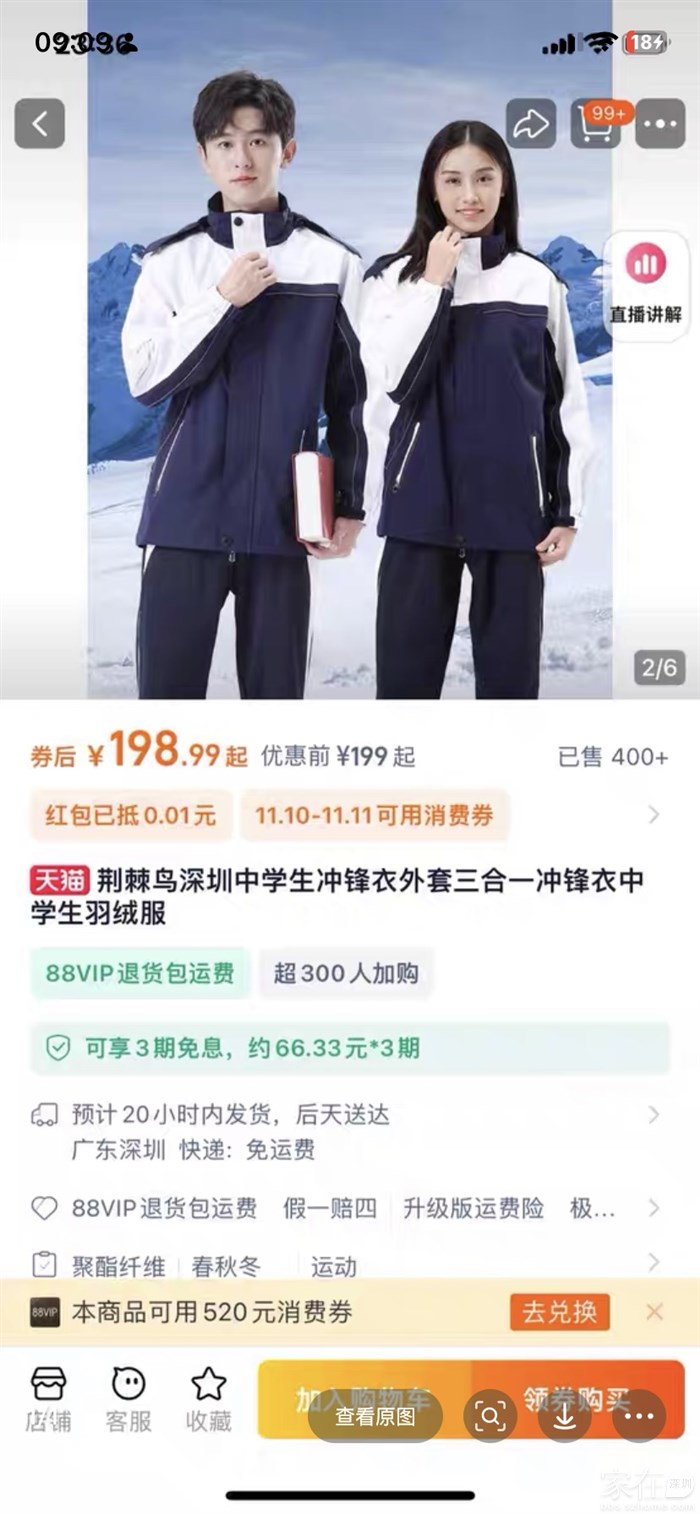Dismiss the 520元消费券 banner
This screenshot has height=1514, width=700.
tap(654, 1312)
